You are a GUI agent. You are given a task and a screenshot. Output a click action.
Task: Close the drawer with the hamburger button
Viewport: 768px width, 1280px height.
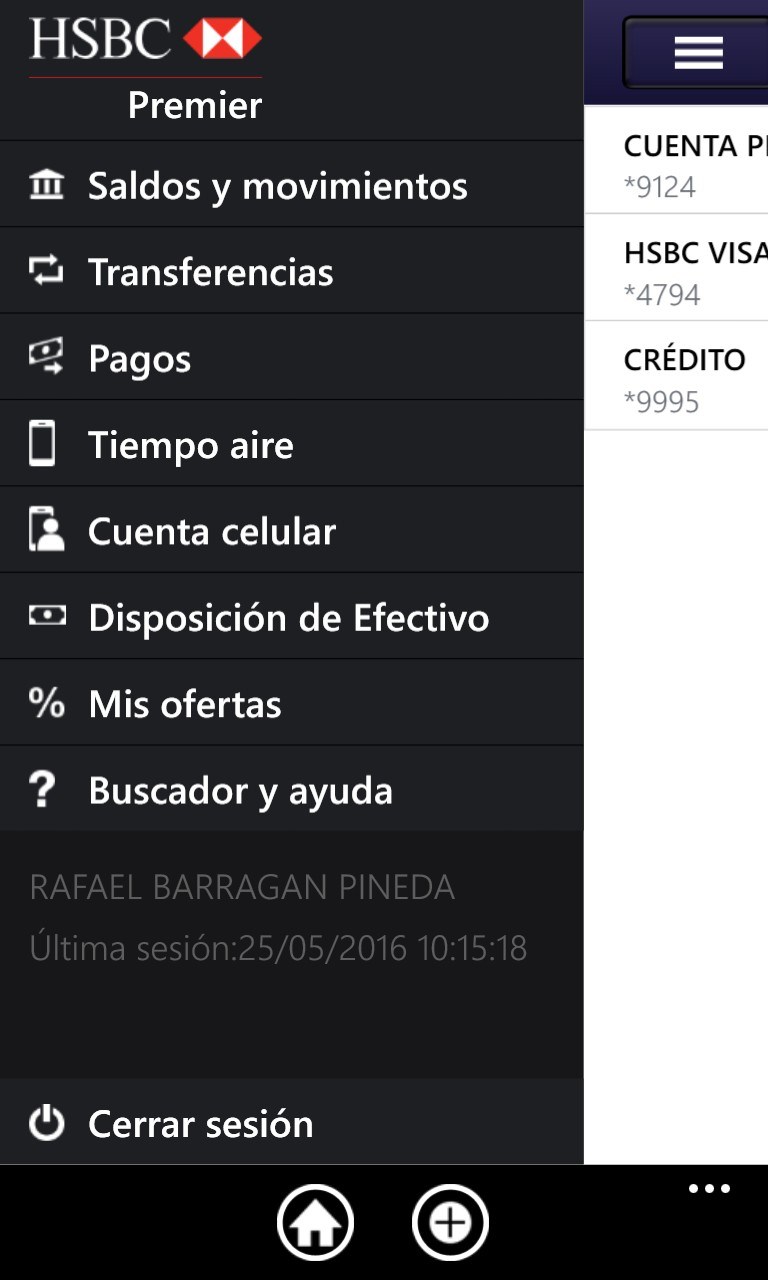697,53
